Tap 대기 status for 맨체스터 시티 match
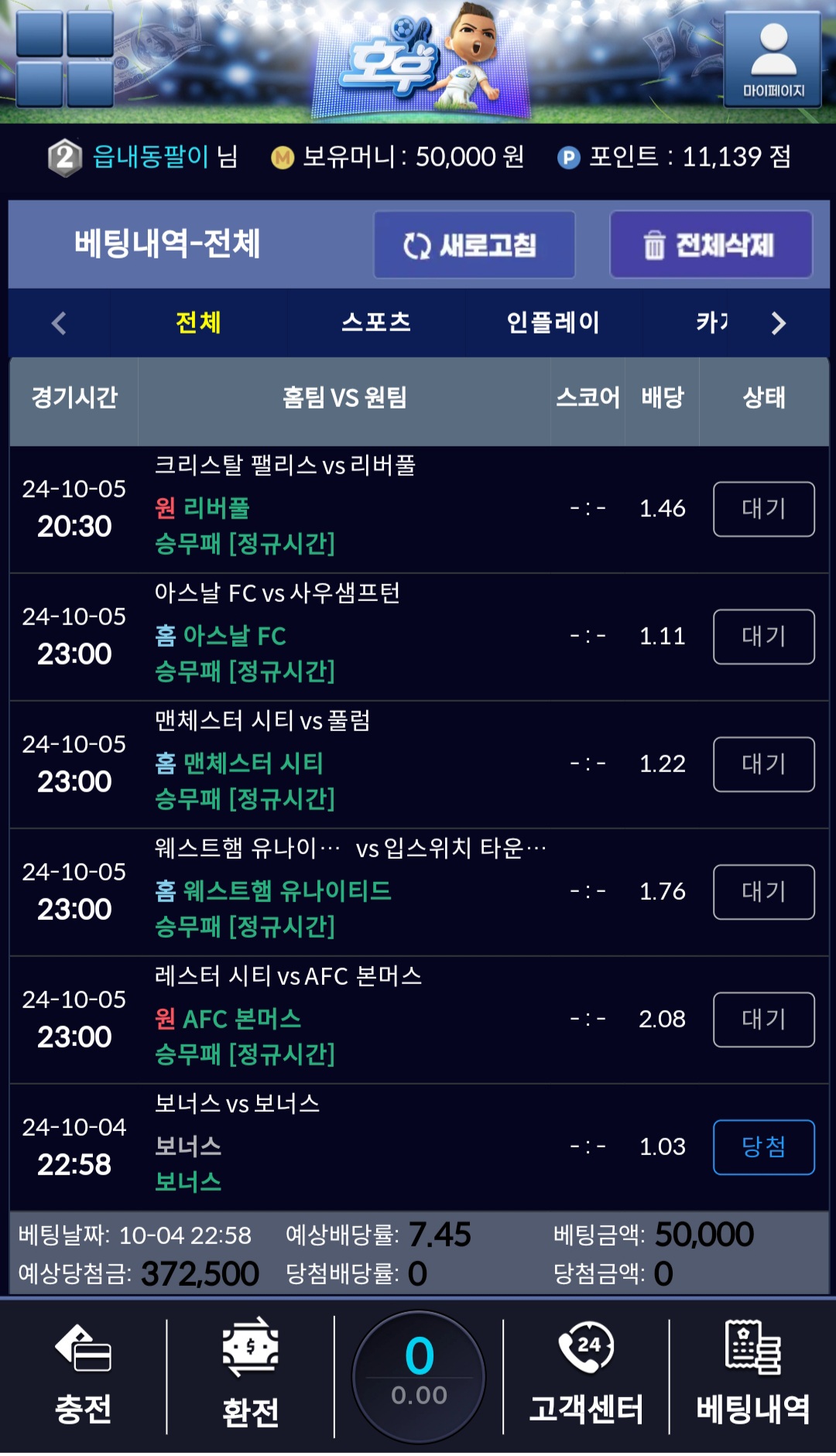 click(x=764, y=764)
